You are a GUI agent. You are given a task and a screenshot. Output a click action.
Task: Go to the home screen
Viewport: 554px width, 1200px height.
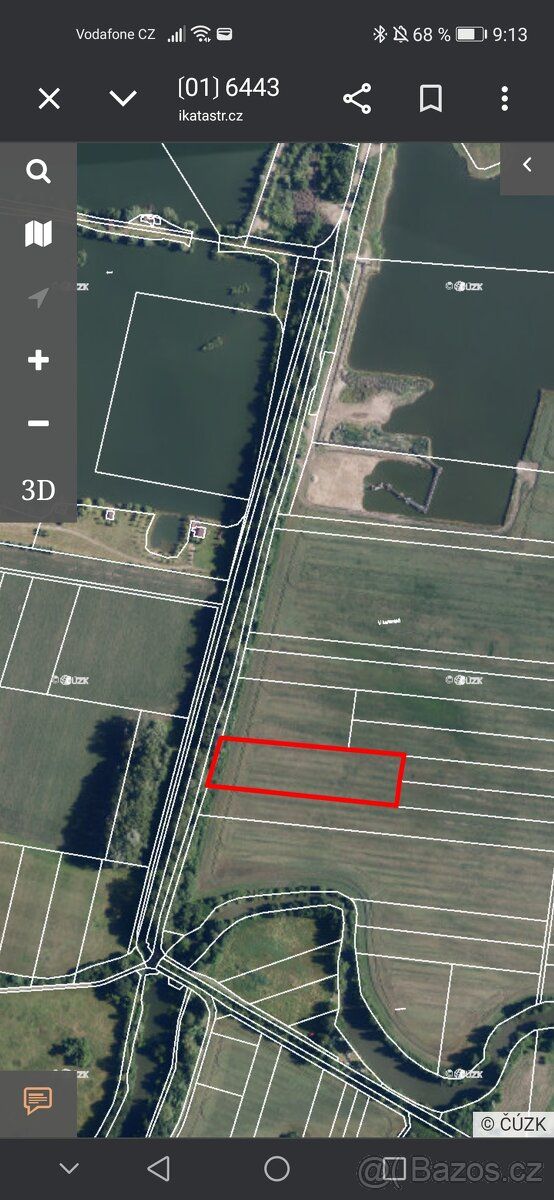click(x=277, y=1168)
